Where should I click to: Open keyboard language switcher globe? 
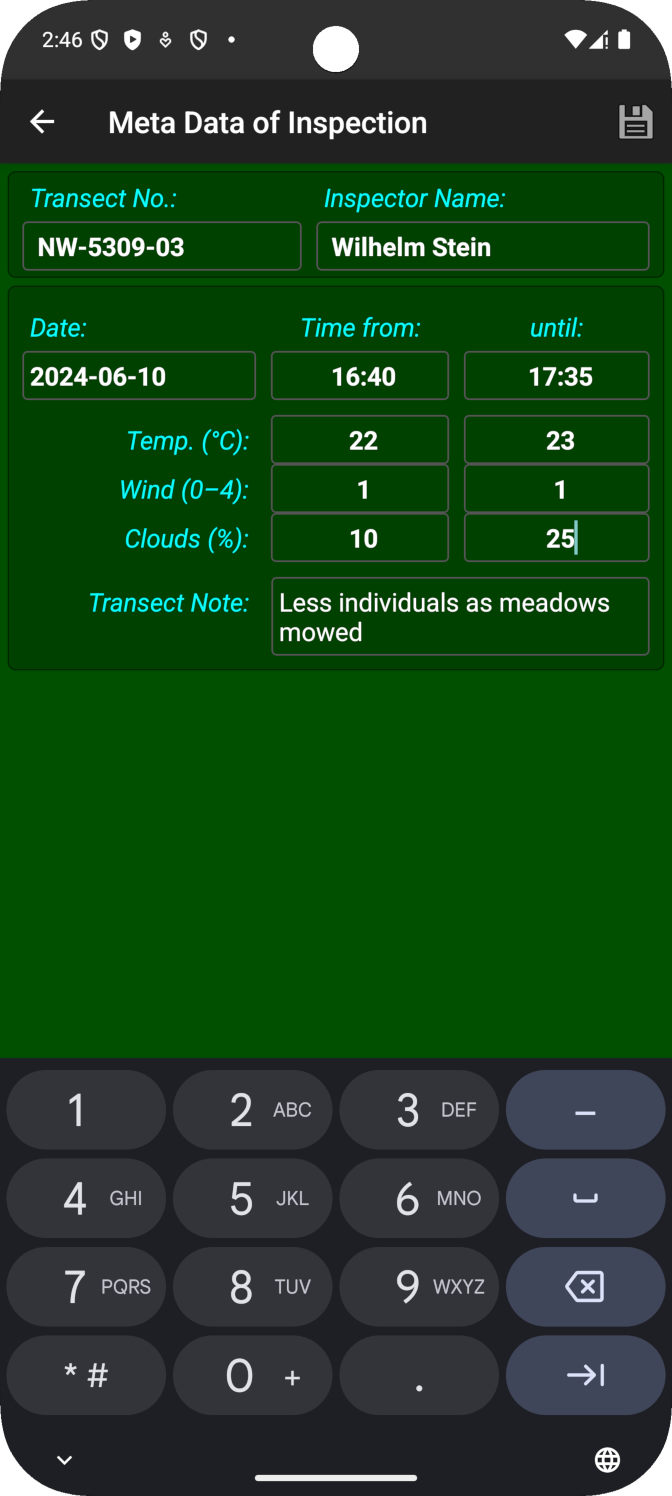point(607,1460)
